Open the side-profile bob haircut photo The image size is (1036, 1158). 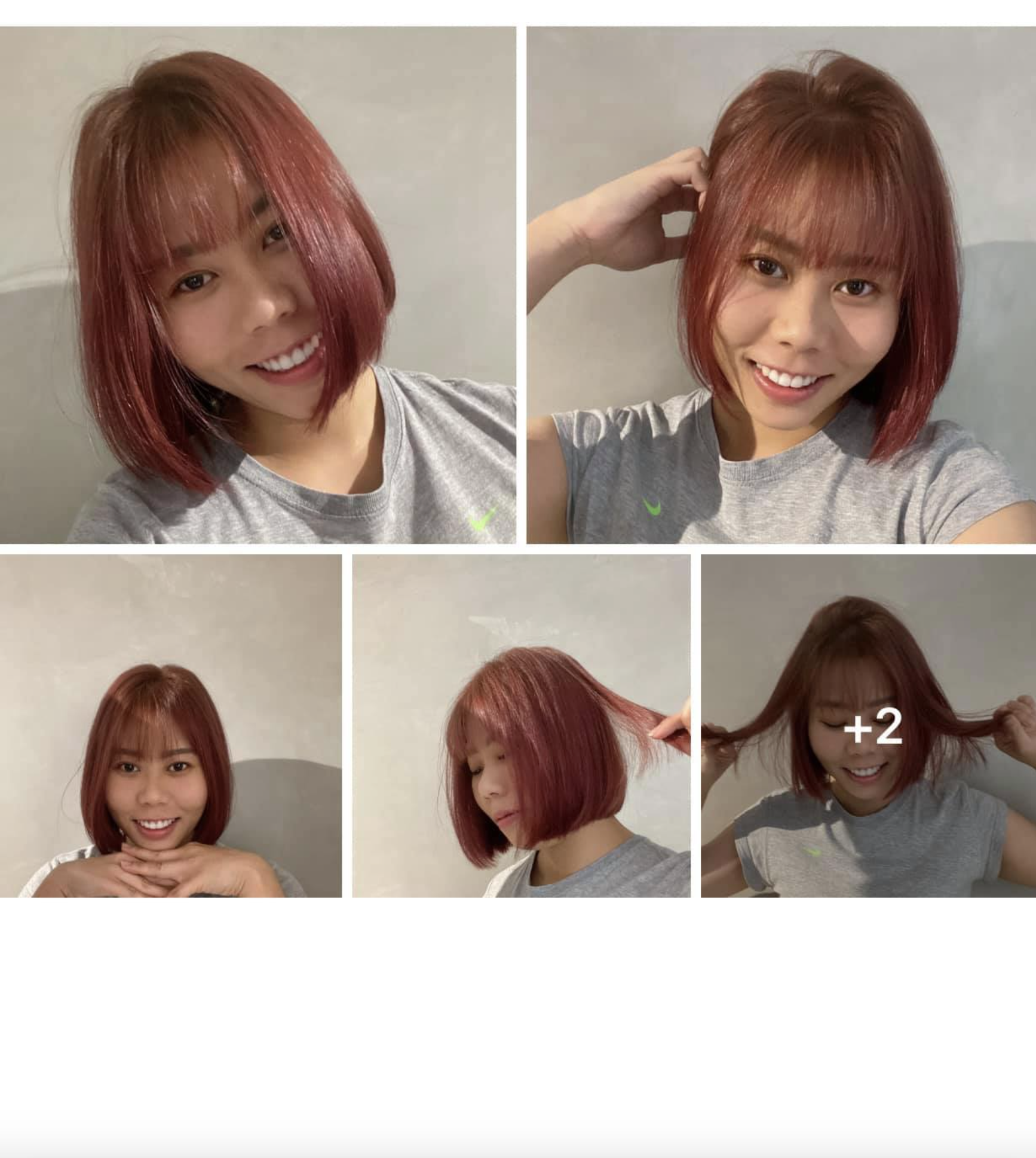coord(521,725)
